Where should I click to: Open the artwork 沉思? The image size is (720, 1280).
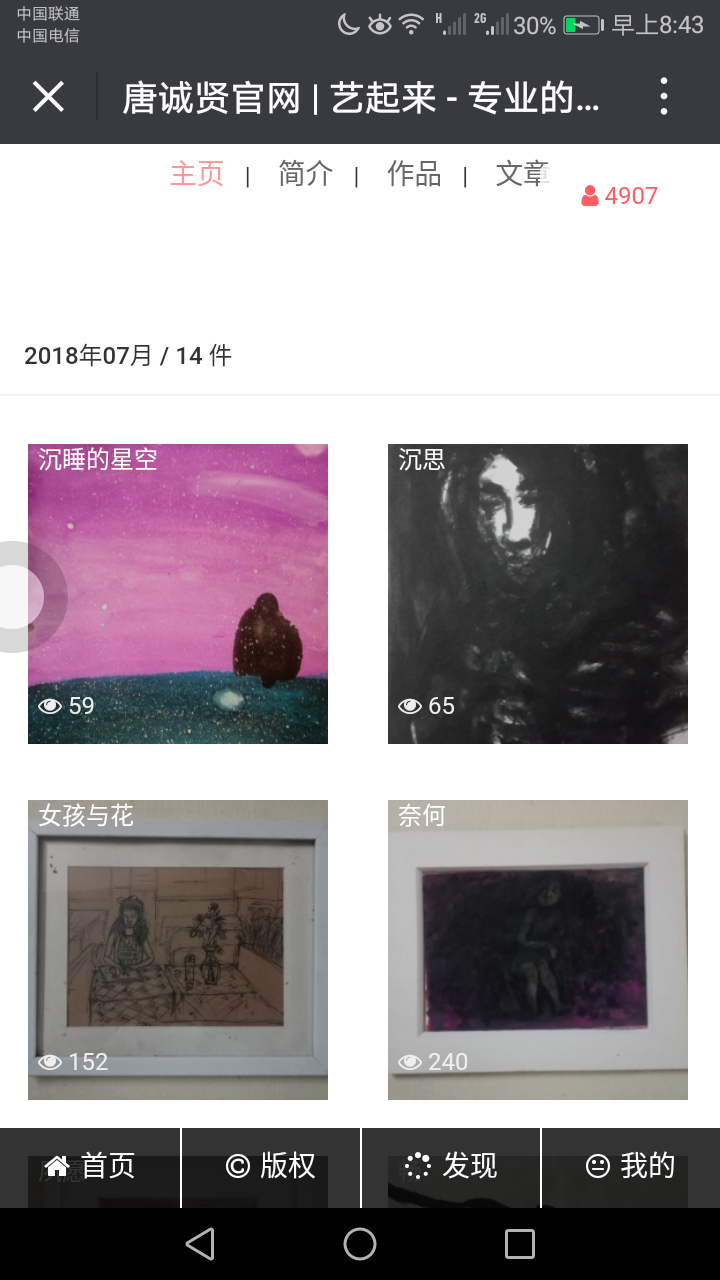coord(538,594)
